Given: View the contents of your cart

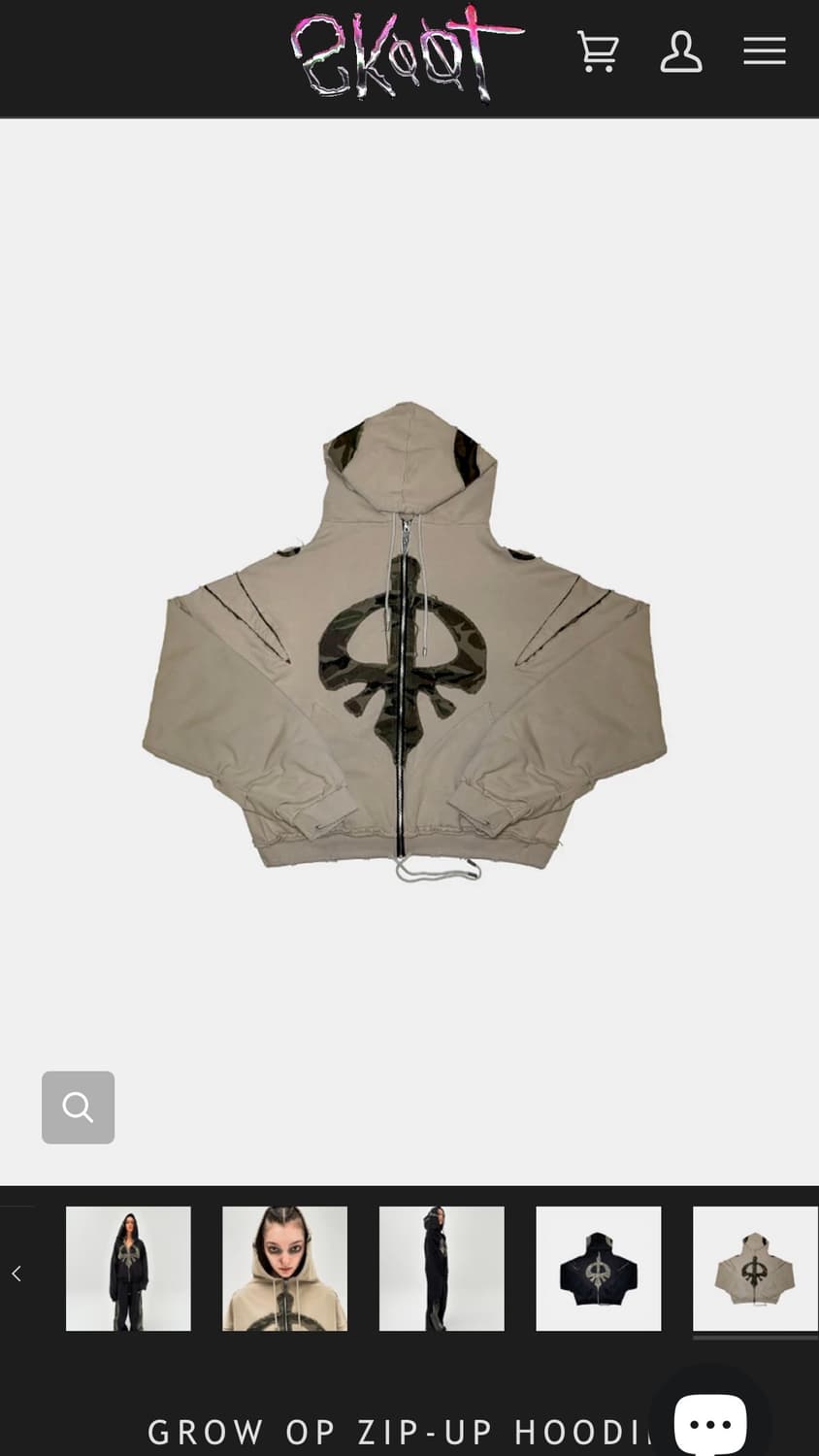Looking at the screenshot, I should pyautogui.click(x=599, y=51).
